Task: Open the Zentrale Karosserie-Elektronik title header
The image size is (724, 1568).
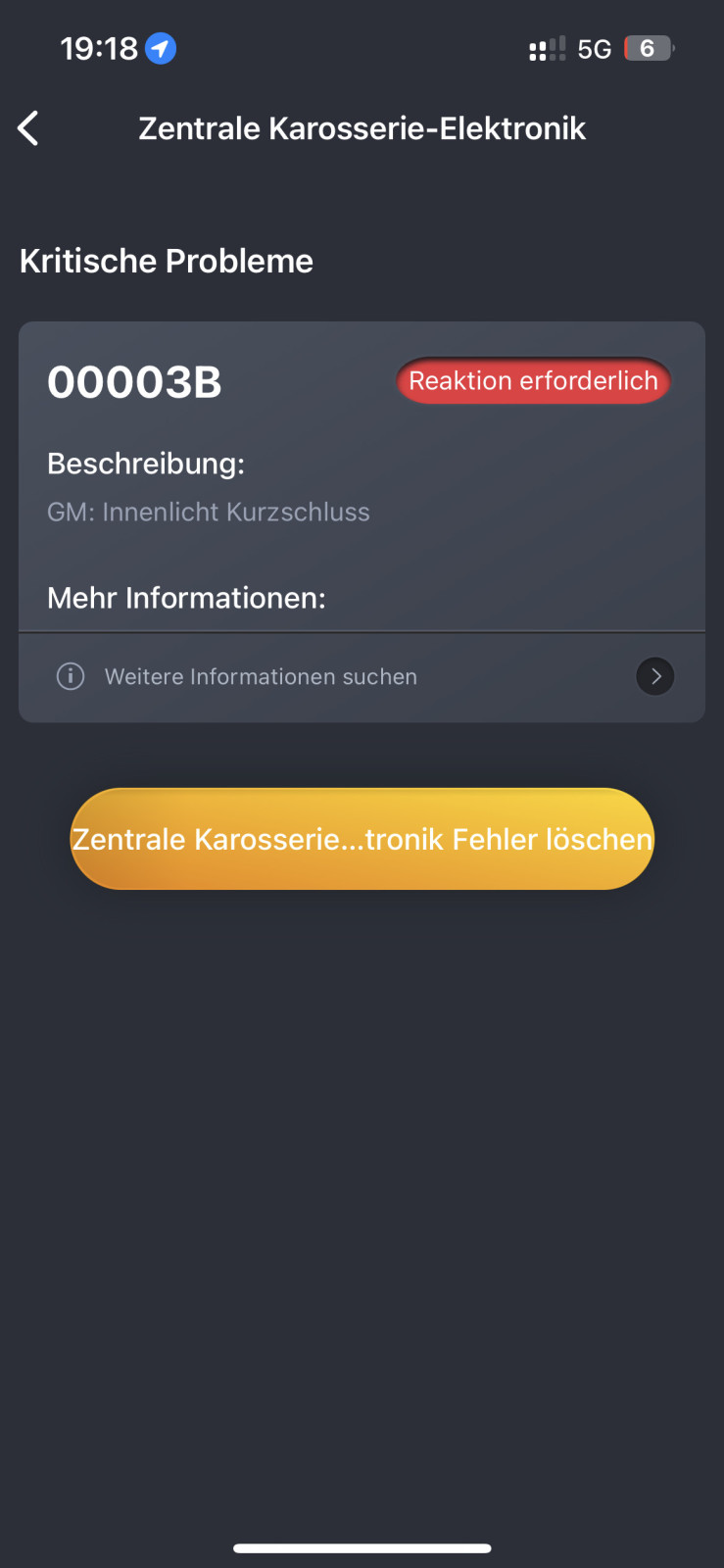Action: [362, 127]
